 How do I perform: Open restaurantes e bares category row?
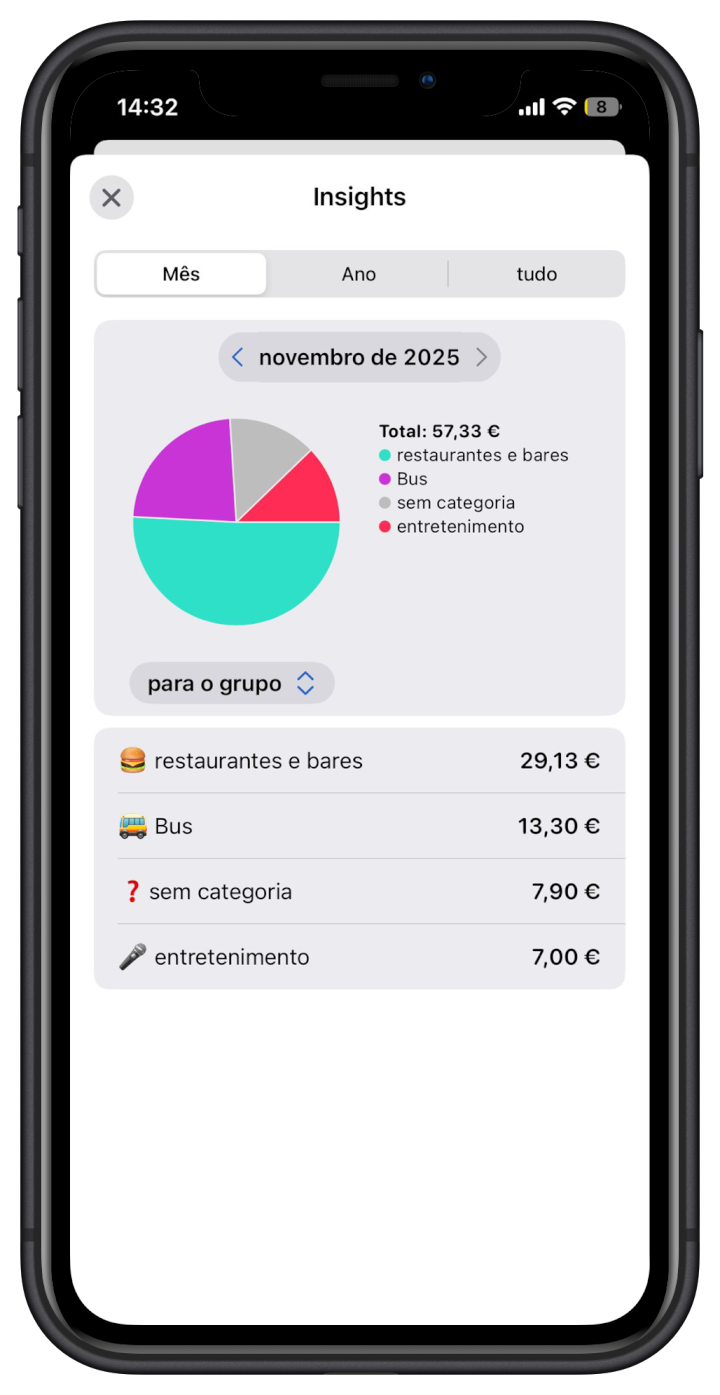[x=359, y=761]
